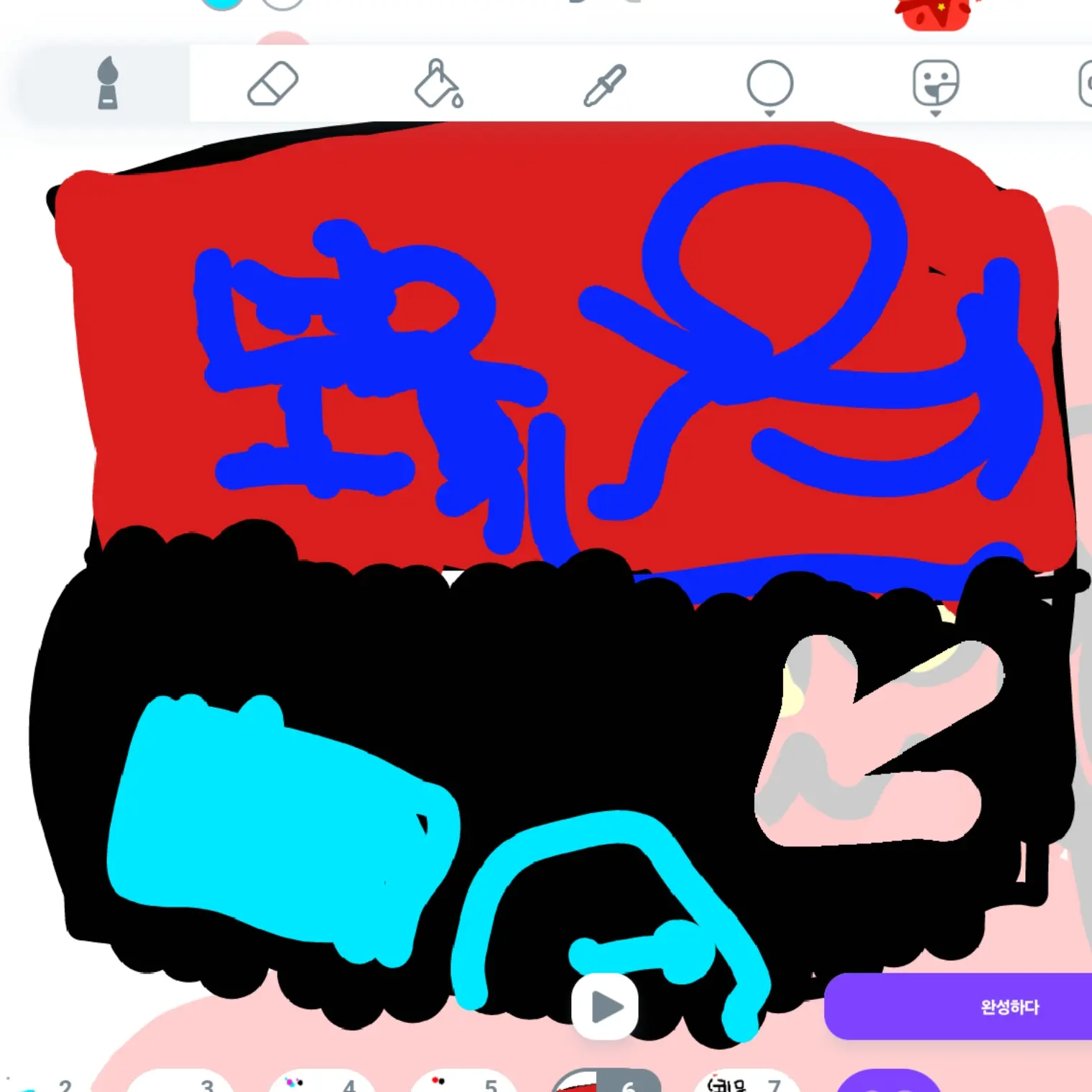1092x1092 pixels.
Task: Switch to the eraser tool
Action: click(x=273, y=84)
